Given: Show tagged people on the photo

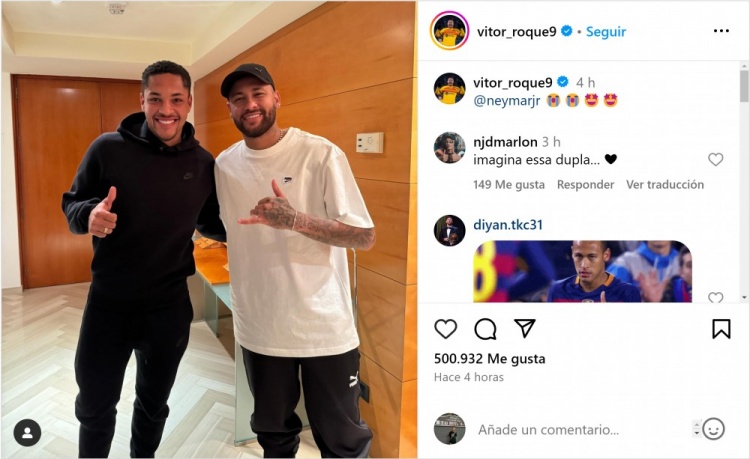Looking at the screenshot, I should click(27, 432).
